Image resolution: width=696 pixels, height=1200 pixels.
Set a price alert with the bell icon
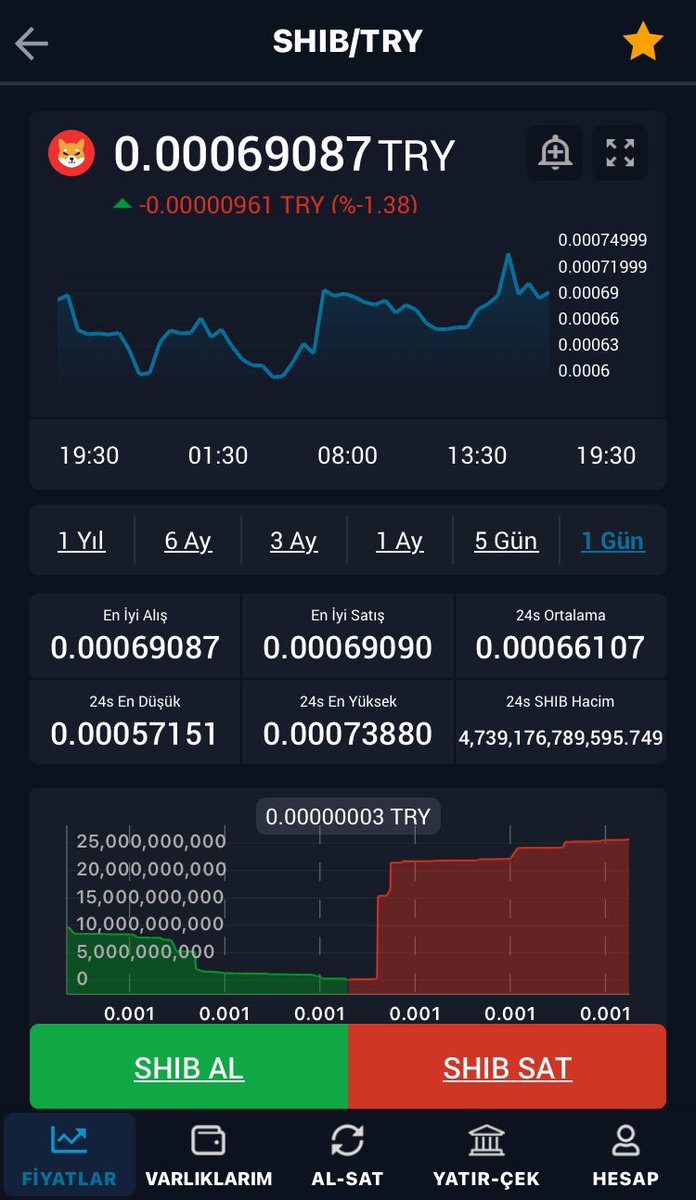(555, 153)
